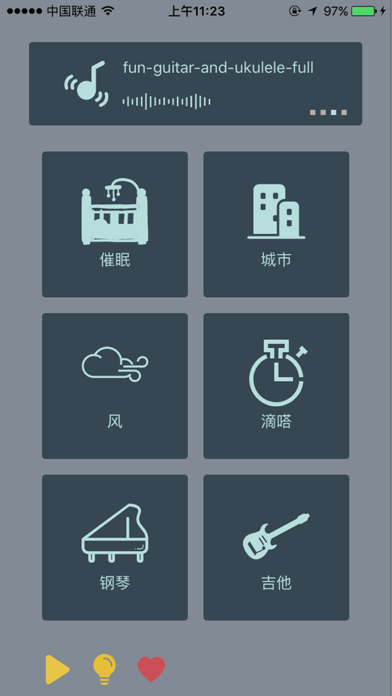This screenshot has width=392, height=696.
Task: Tap the yellow light bulb icon
Action: click(x=104, y=669)
